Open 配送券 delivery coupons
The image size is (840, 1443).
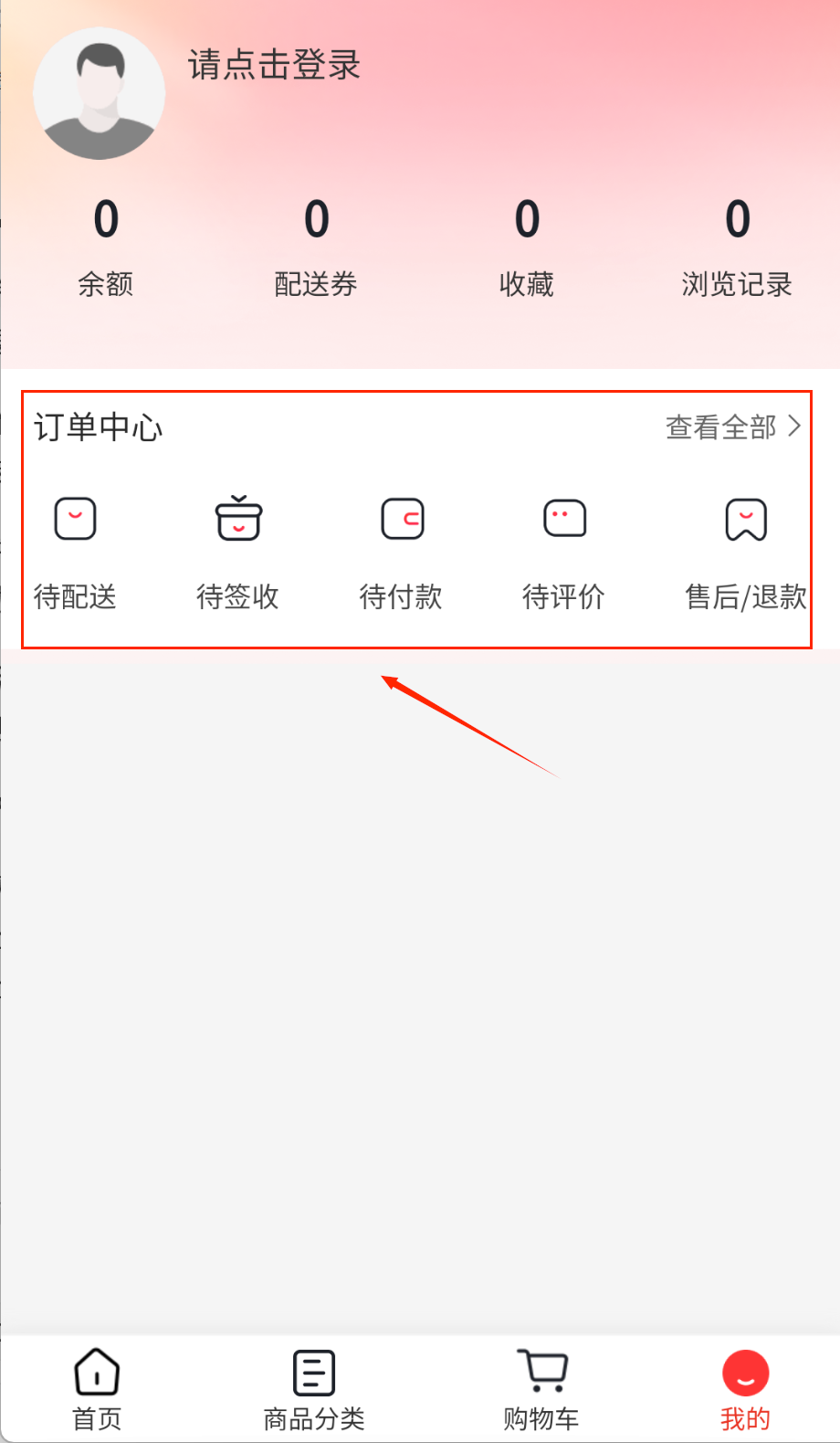click(316, 247)
